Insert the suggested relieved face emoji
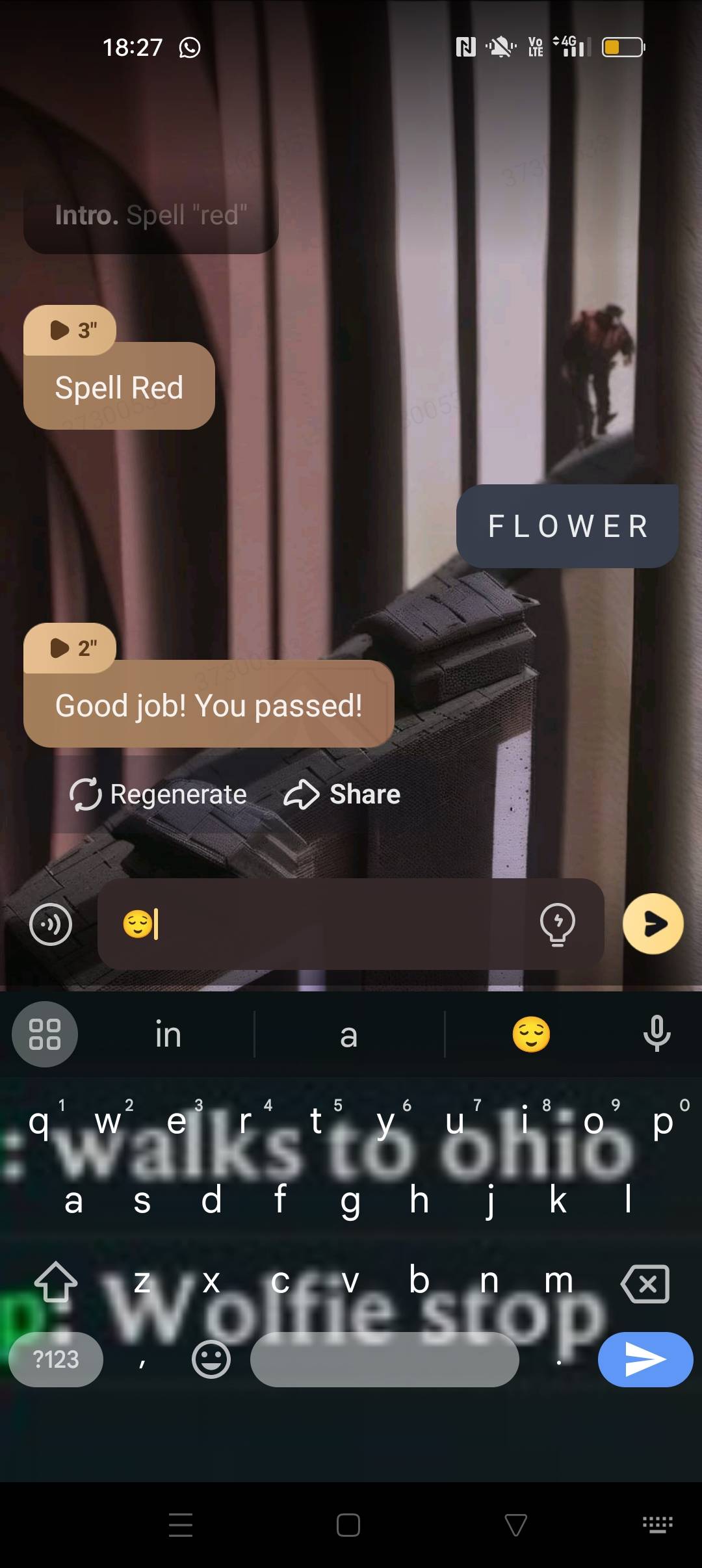The height and width of the screenshot is (1568, 702). pyautogui.click(x=531, y=1034)
